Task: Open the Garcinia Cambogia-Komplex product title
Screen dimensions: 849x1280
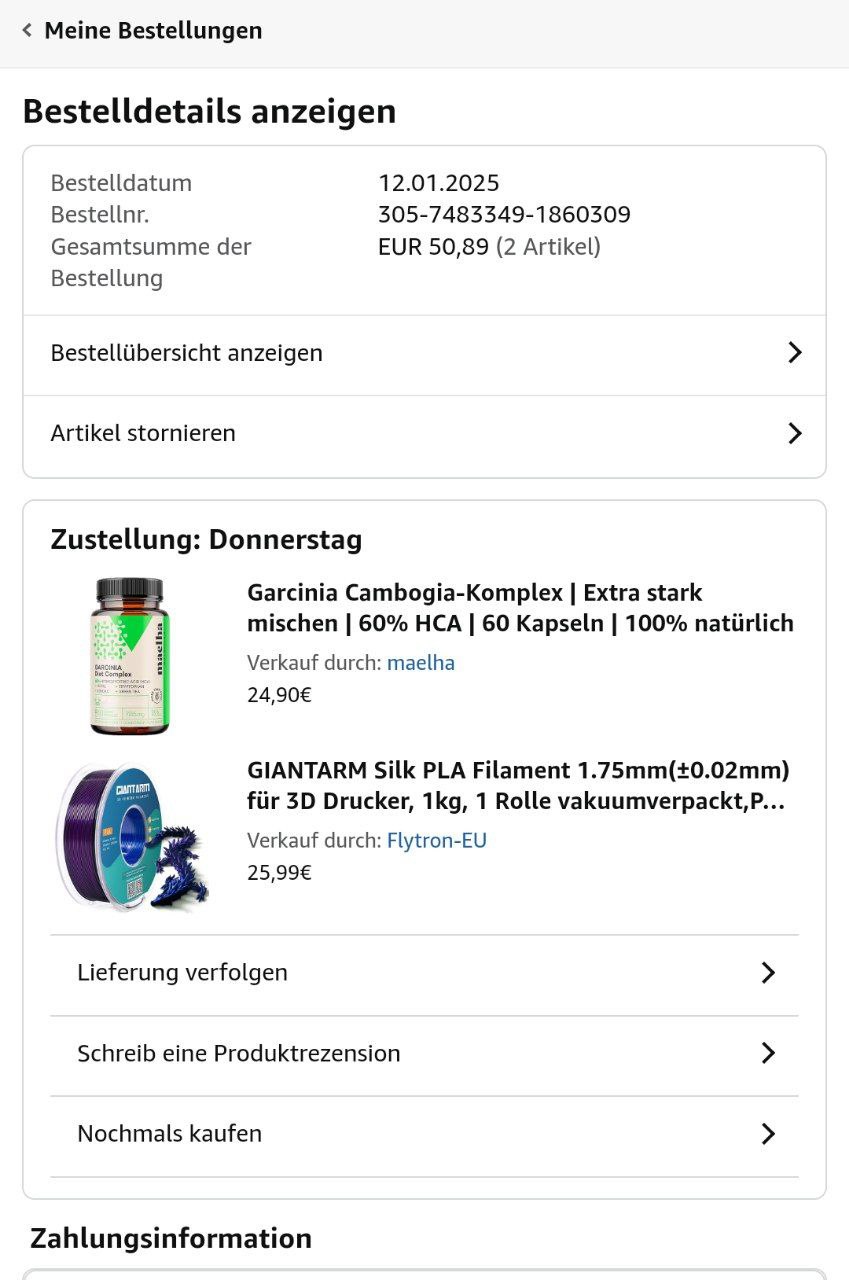Action: [519, 608]
